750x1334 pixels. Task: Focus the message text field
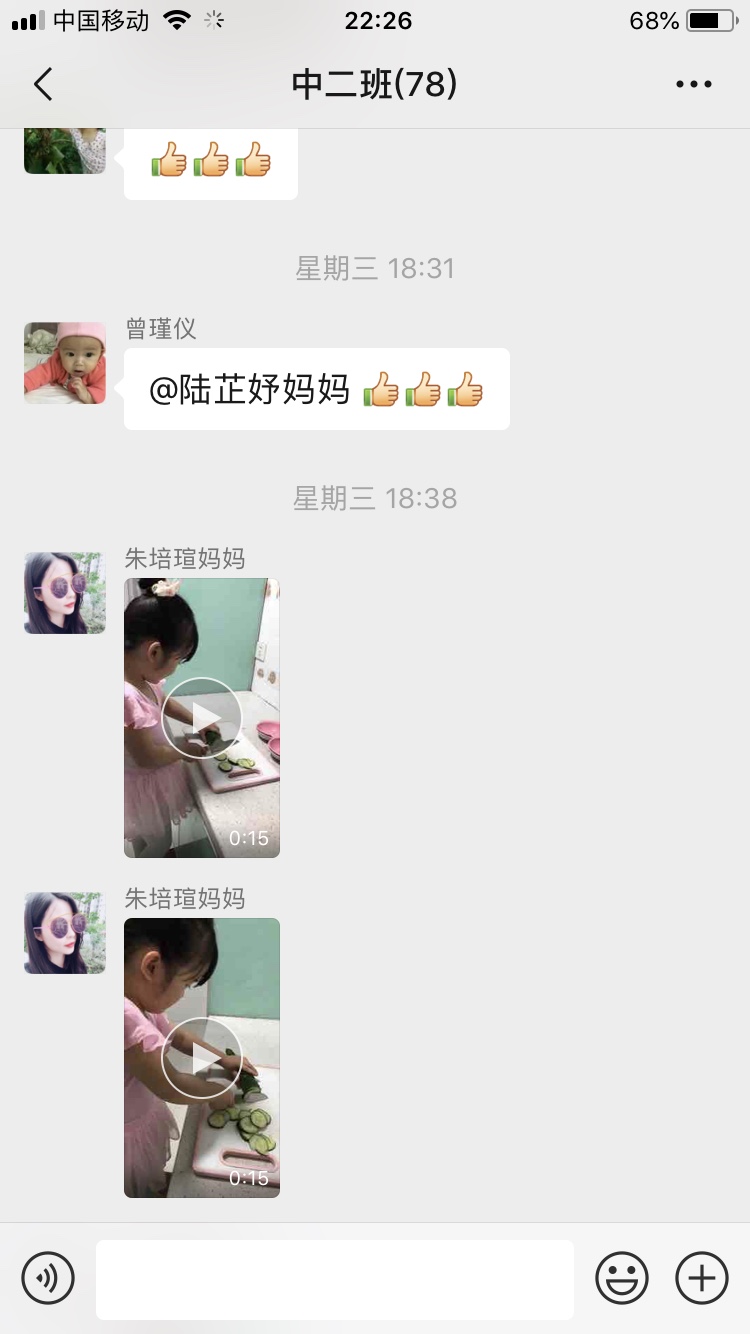click(334, 1279)
